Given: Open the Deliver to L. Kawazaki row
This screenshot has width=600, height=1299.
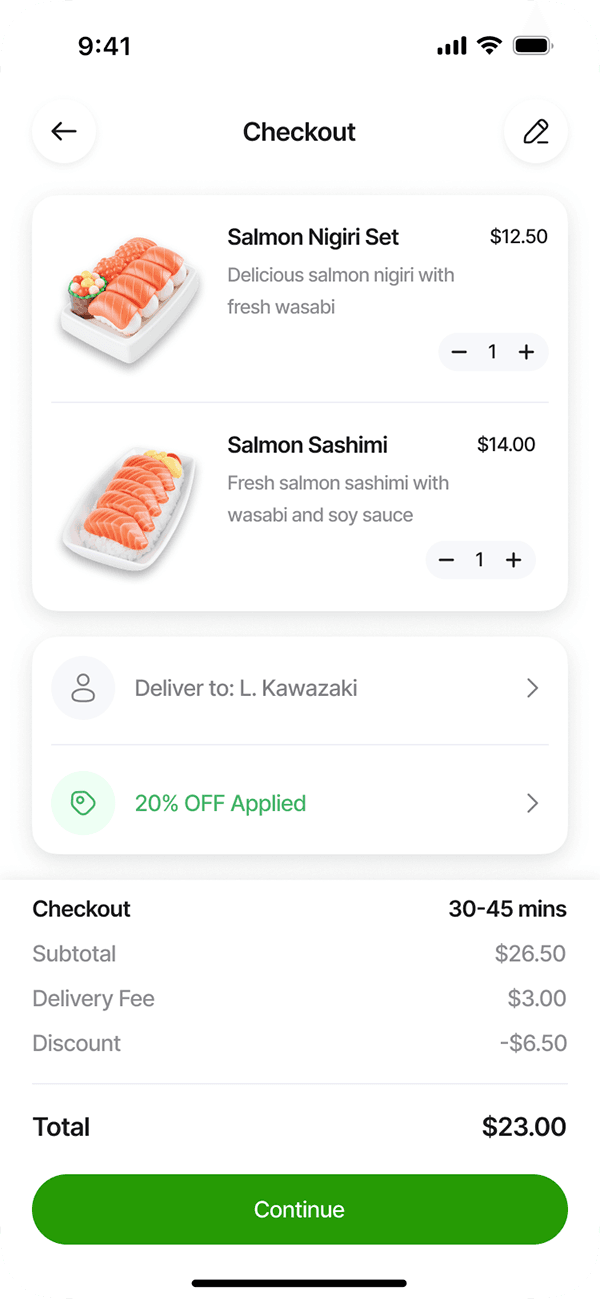Looking at the screenshot, I should [300, 689].
